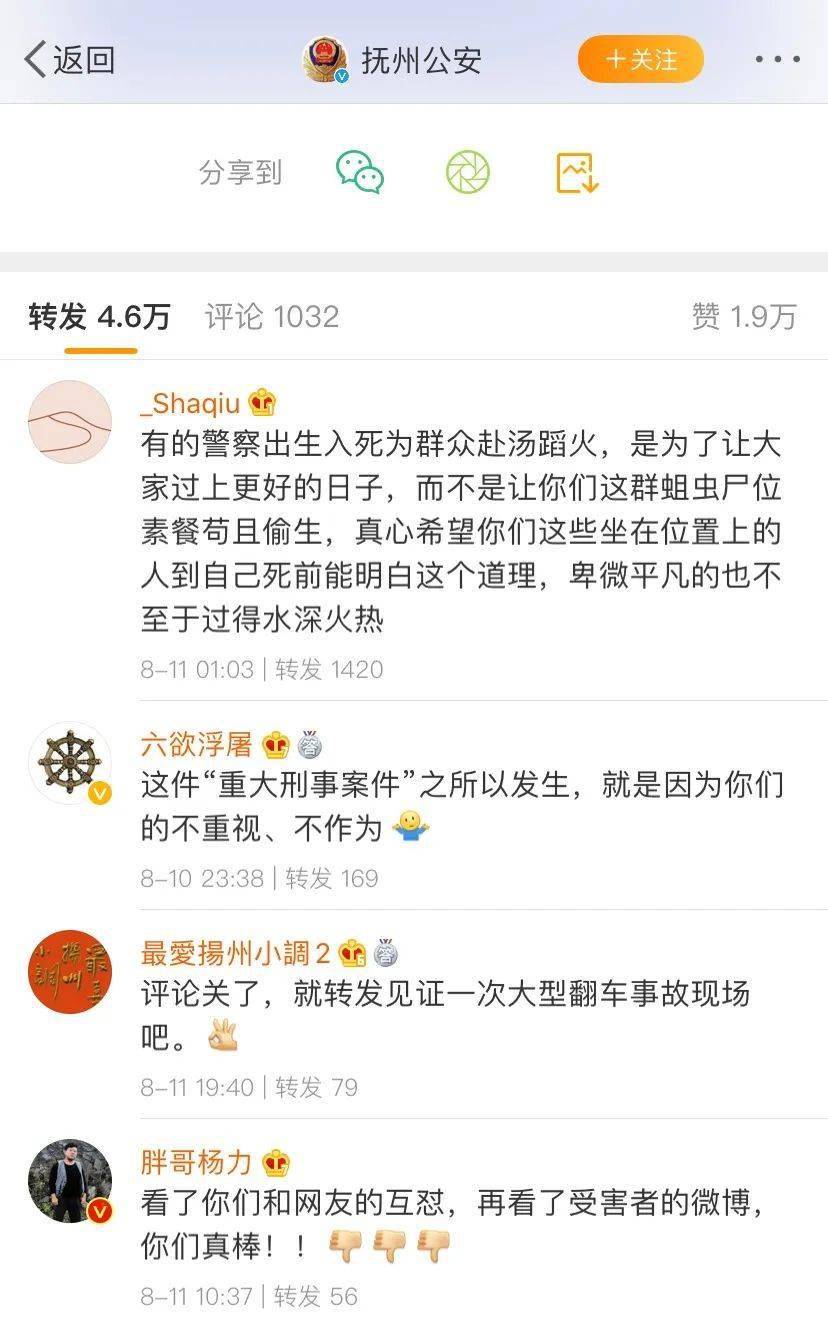View 转发 79 on 最愛揚州小調2's repost
The image size is (828, 1337).
point(316,1087)
